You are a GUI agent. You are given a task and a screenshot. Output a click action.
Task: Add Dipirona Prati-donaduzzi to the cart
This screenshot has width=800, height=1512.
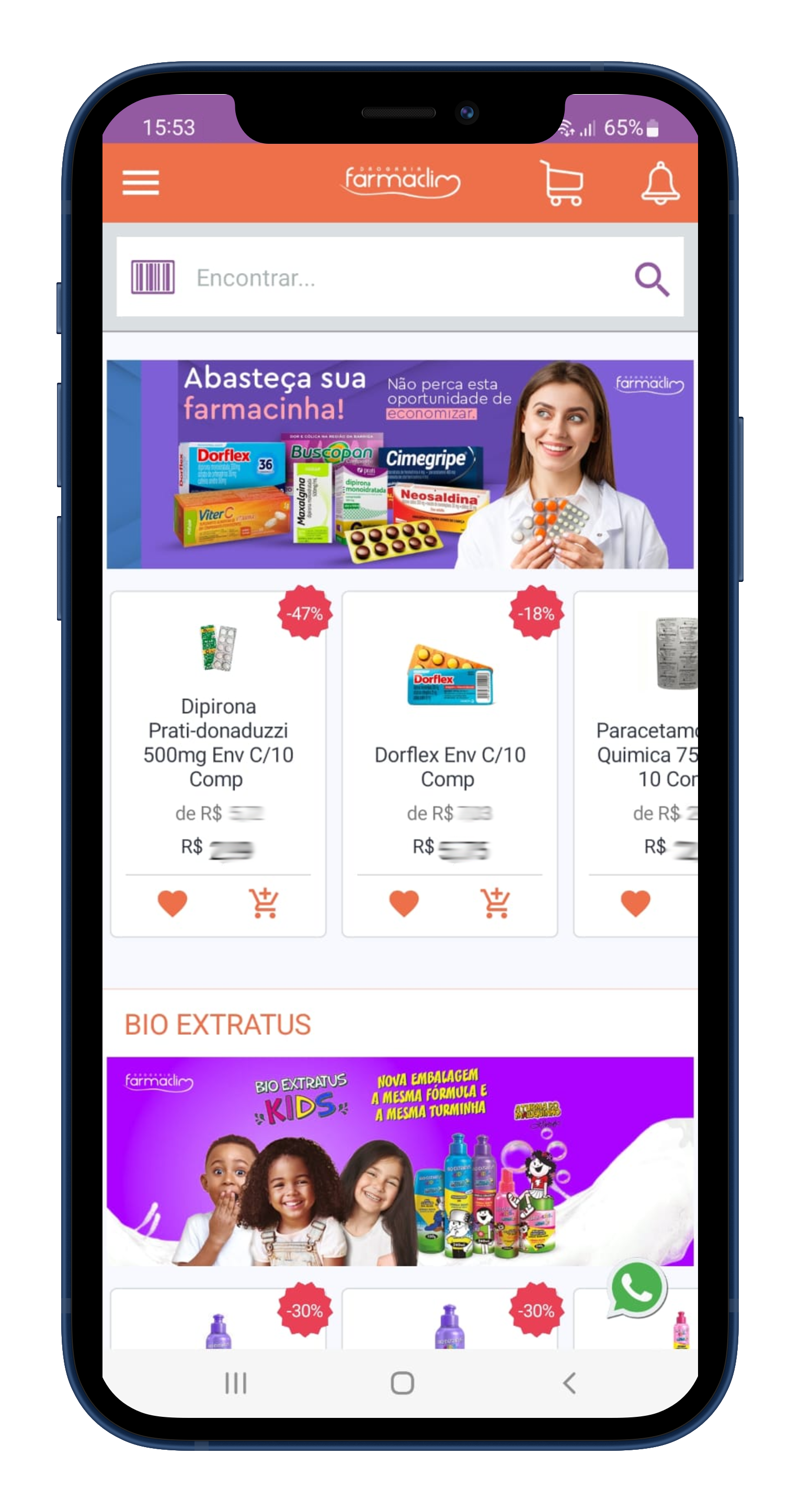[x=264, y=903]
